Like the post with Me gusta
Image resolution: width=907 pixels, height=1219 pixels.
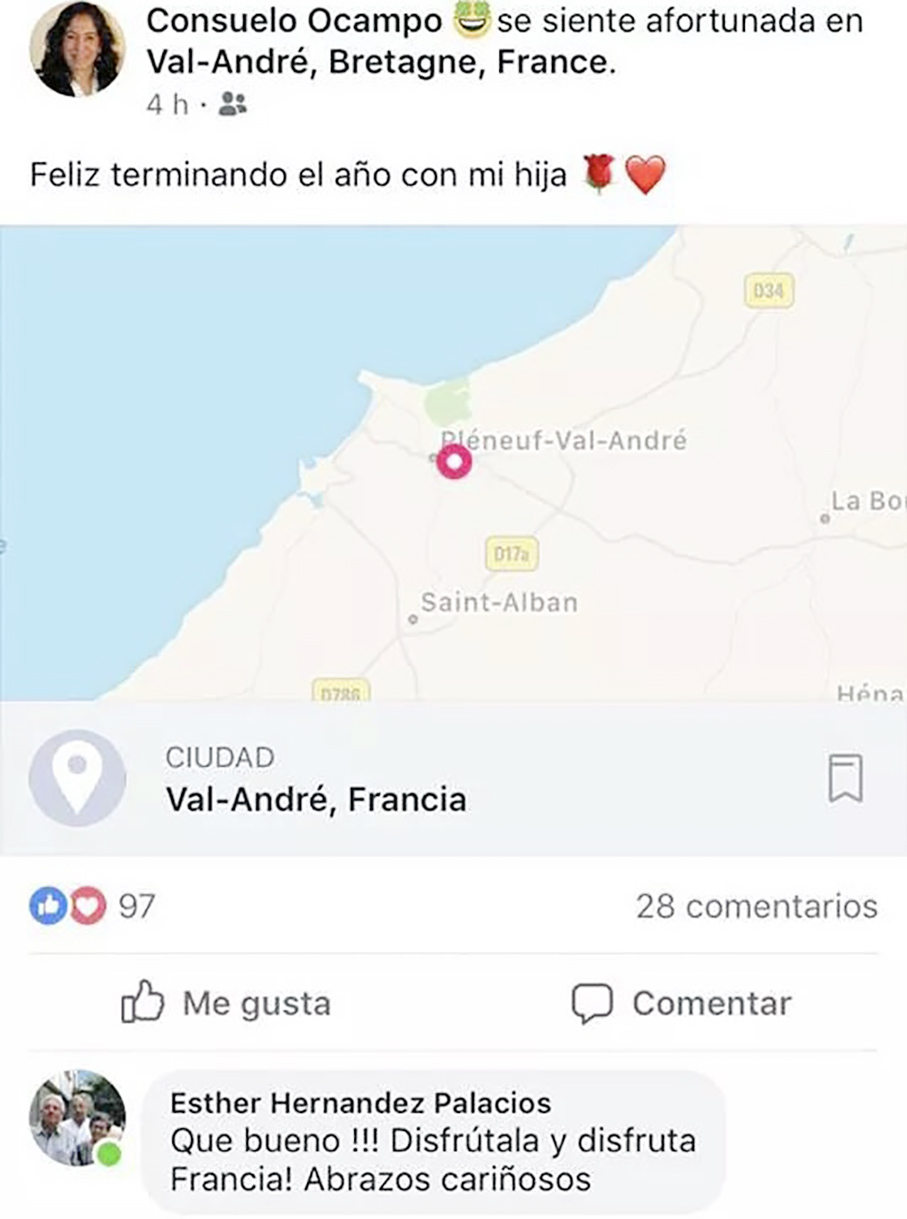(x=226, y=1003)
